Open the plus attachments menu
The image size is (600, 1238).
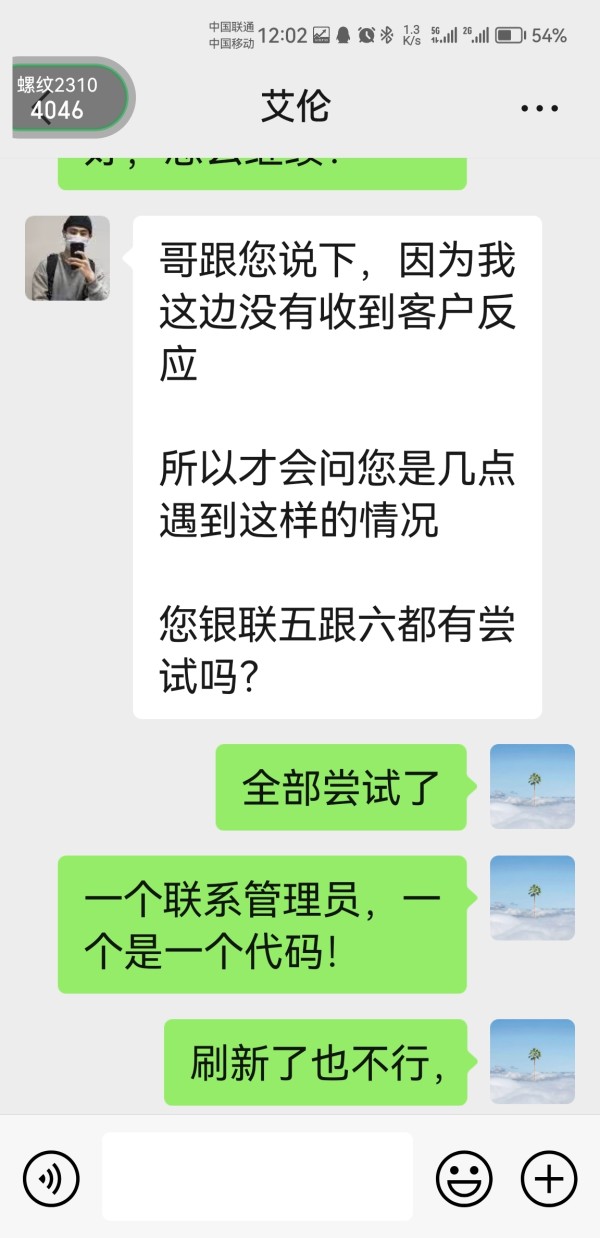point(548,1178)
